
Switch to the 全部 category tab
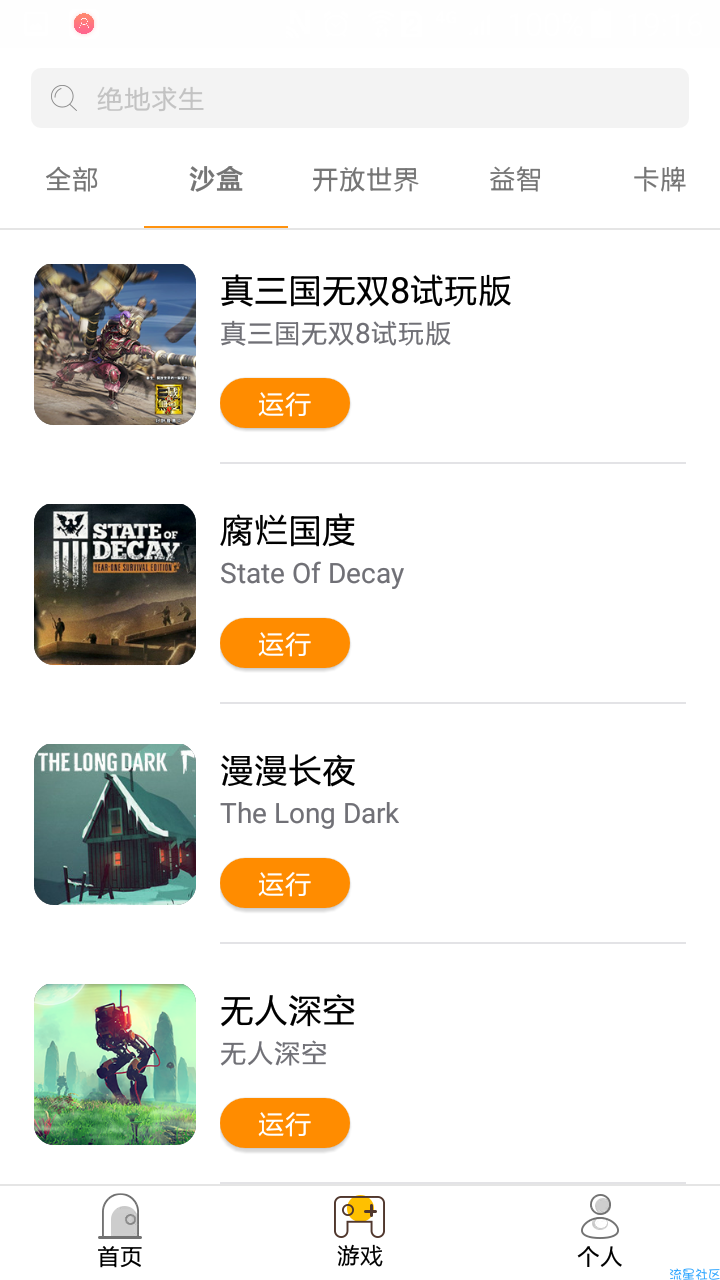[72, 180]
